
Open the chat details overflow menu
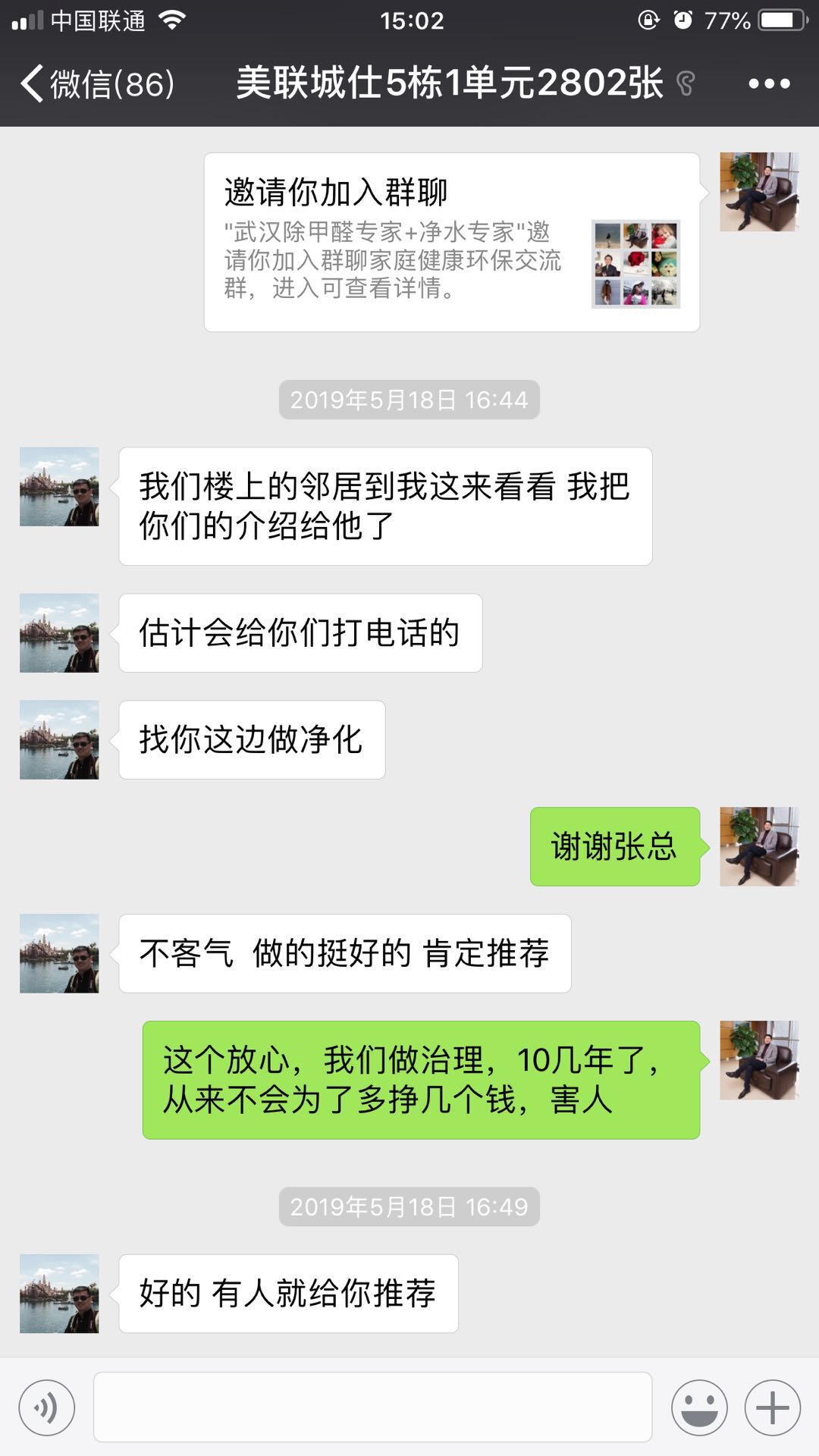click(769, 83)
